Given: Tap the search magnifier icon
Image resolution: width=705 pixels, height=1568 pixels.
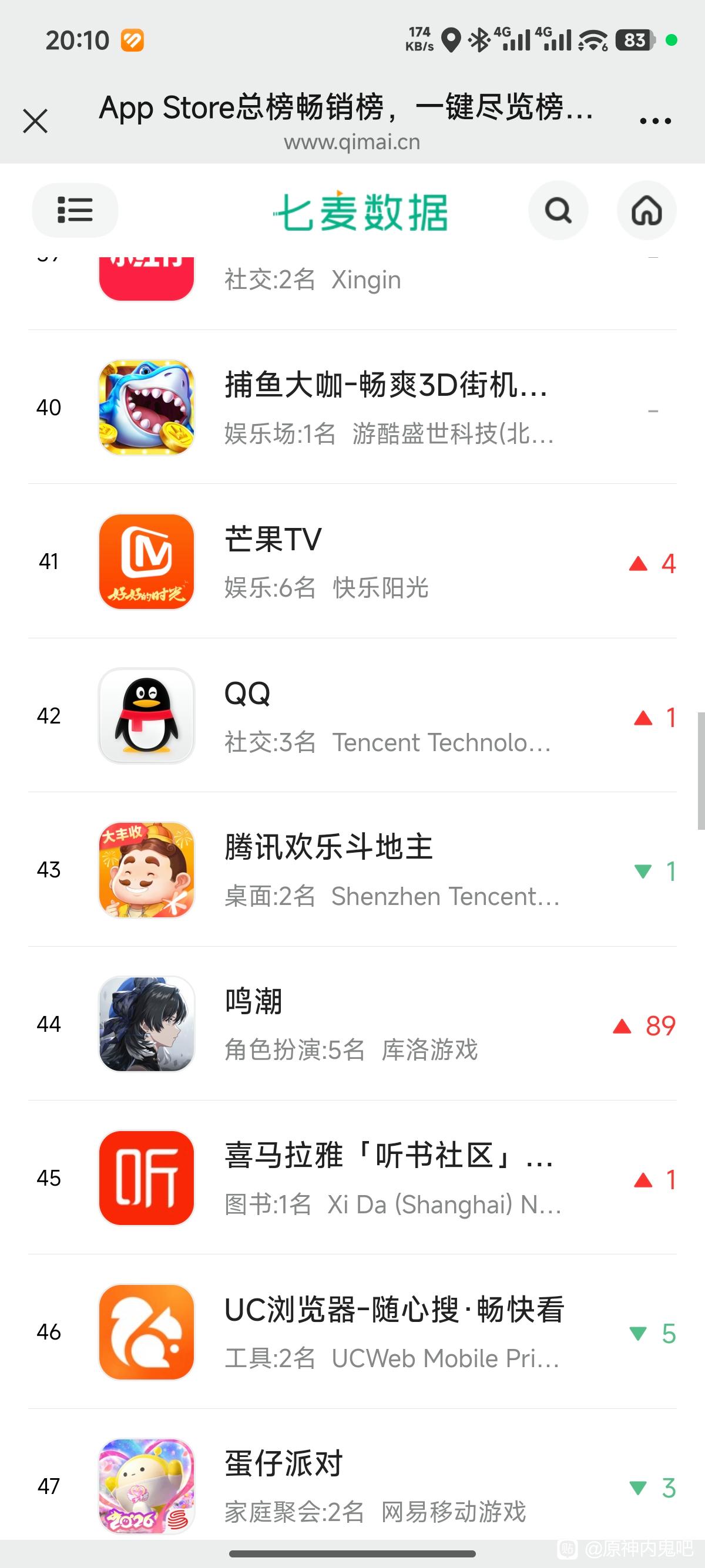Looking at the screenshot, I should [558, 211].
